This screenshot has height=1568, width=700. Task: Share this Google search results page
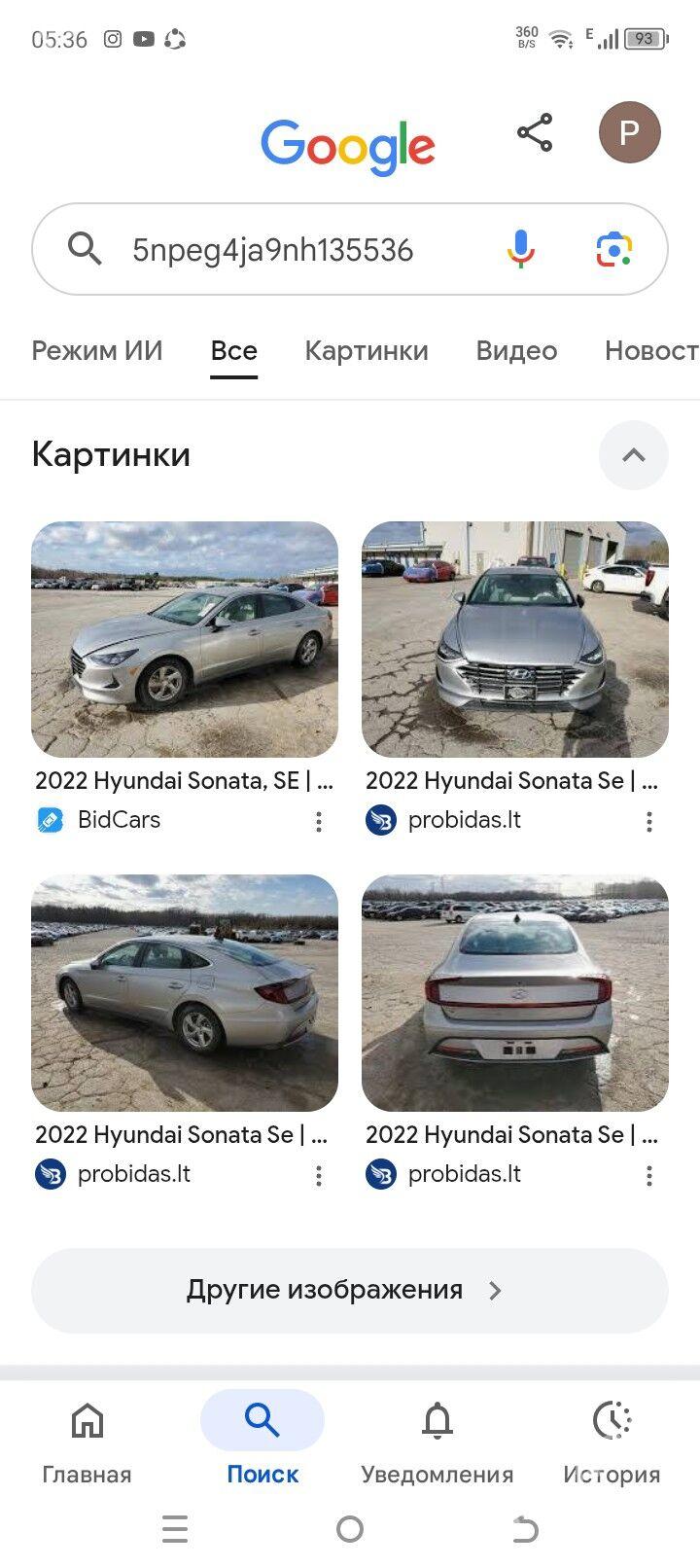tap(534, 132)
